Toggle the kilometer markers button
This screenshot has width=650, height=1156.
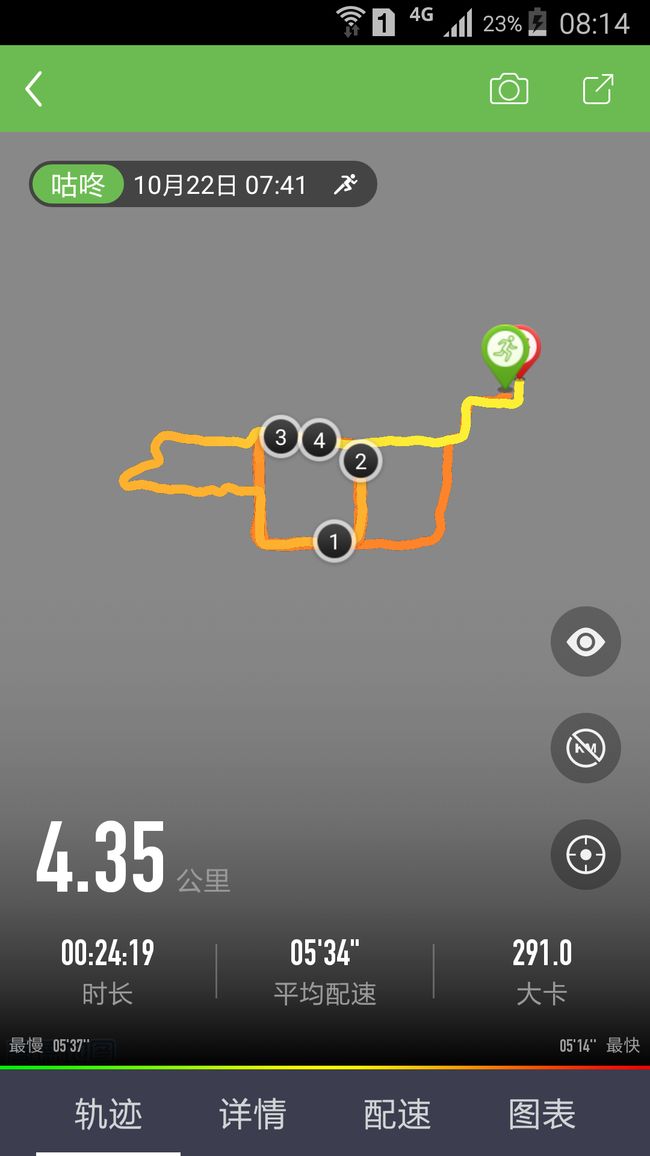pos(586,748)
